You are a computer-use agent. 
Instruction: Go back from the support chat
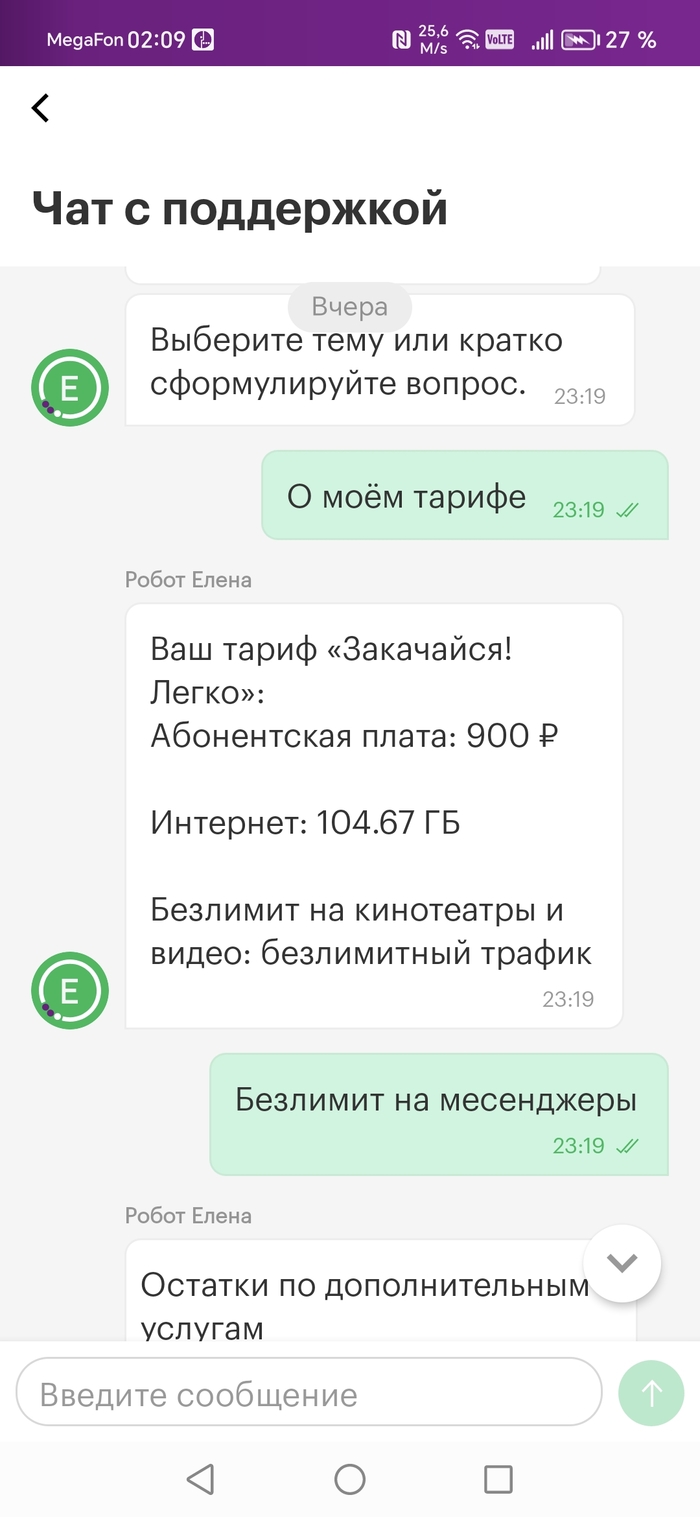[41, 108]
